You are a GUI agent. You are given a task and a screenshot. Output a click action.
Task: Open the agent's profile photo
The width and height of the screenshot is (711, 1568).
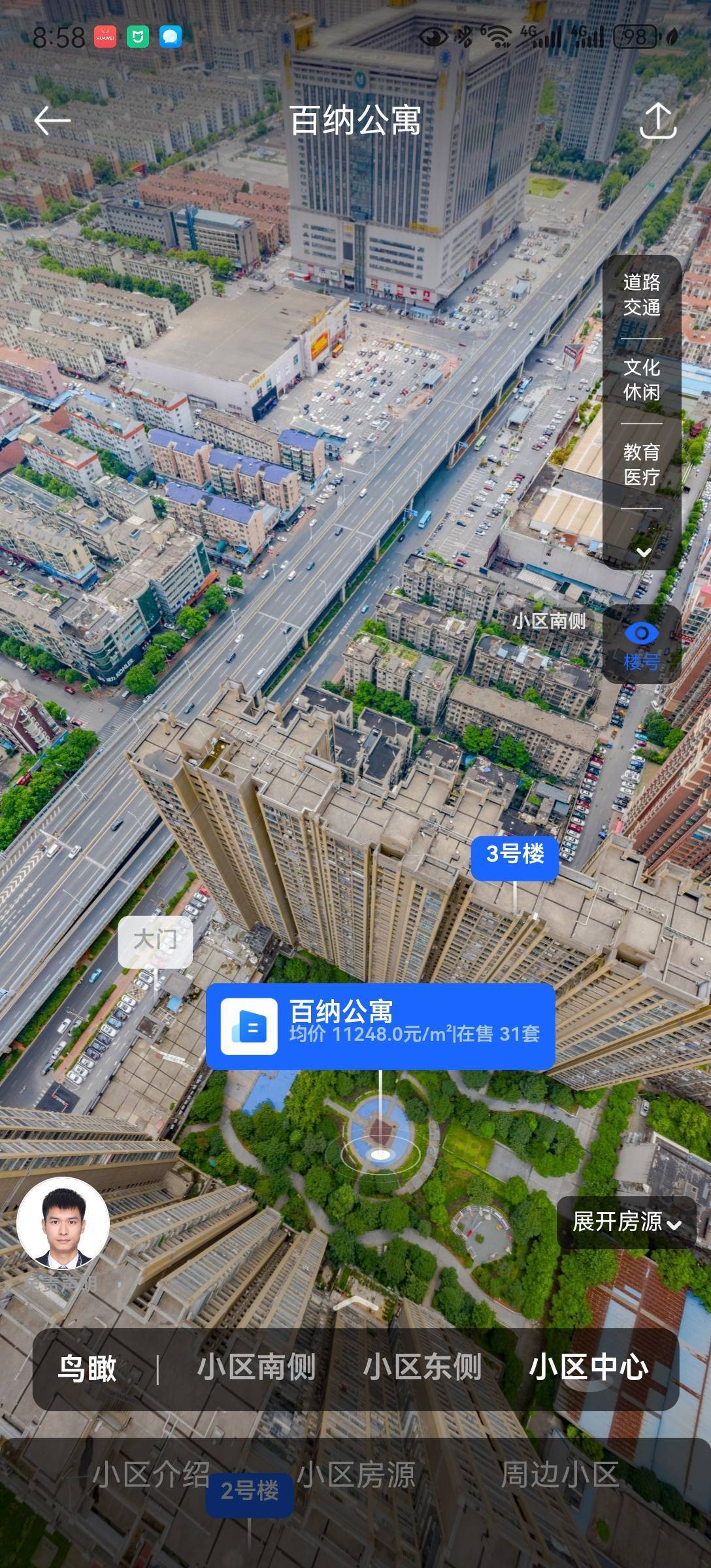tap(63, 1223)
